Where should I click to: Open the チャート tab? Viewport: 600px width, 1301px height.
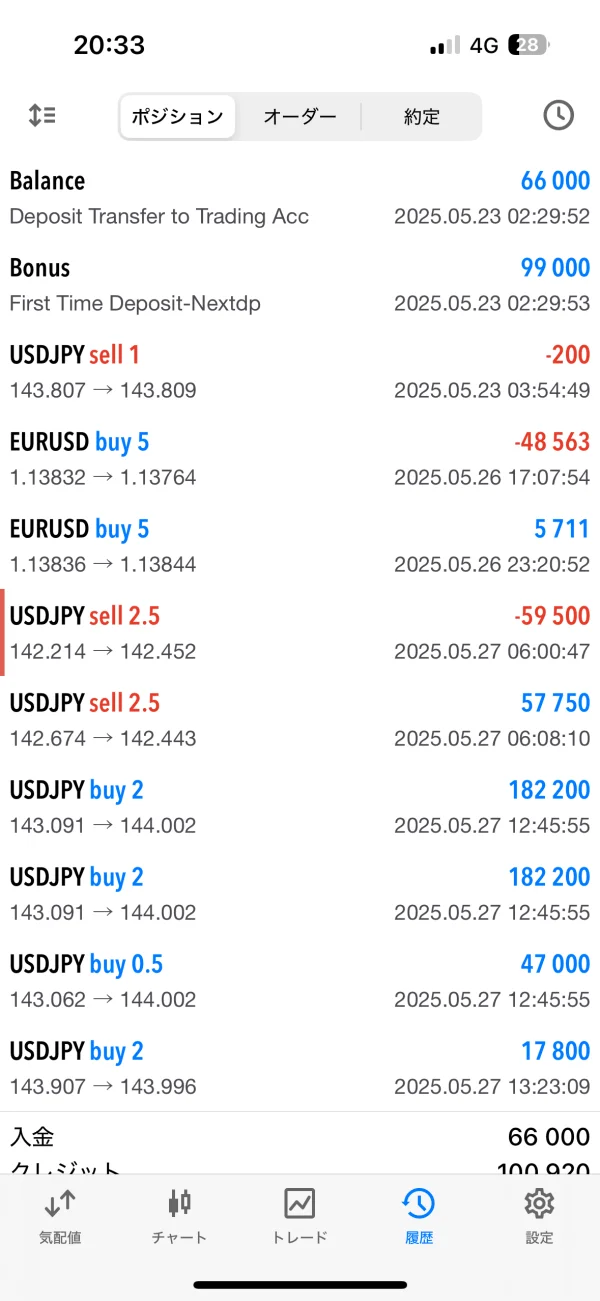[180, 1215]
